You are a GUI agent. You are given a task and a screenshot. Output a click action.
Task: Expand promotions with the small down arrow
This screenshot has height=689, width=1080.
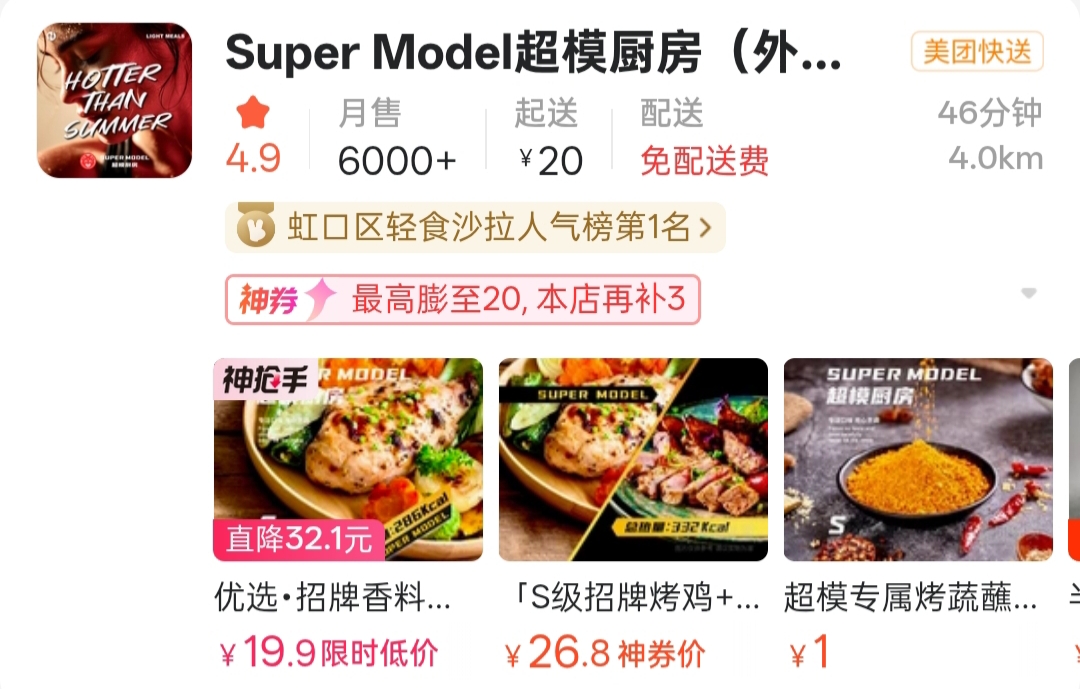(x=1028, y=293)
